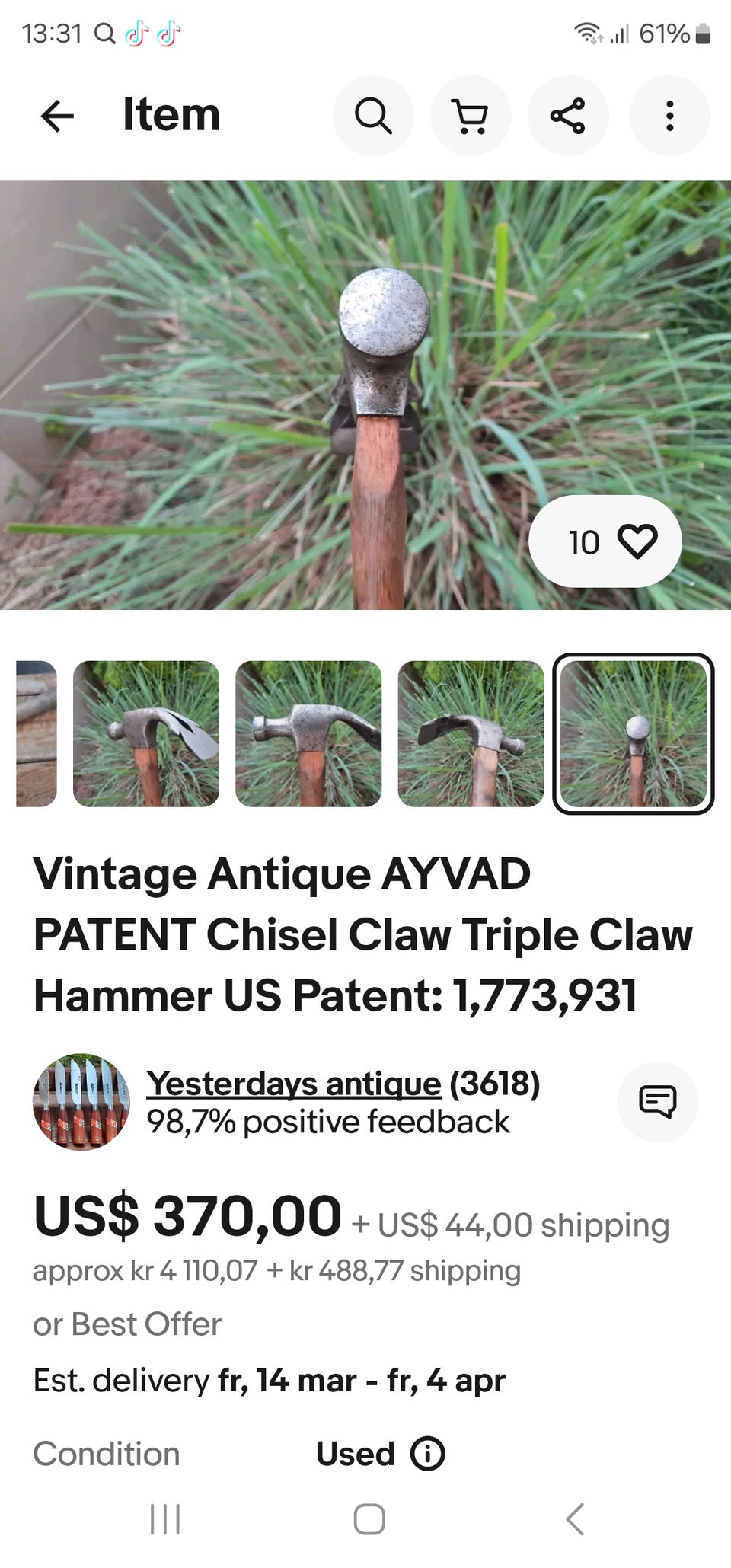Screen dimensions: 731x1568
Task: Go back from the Item page
Action: tap(57, 116)
